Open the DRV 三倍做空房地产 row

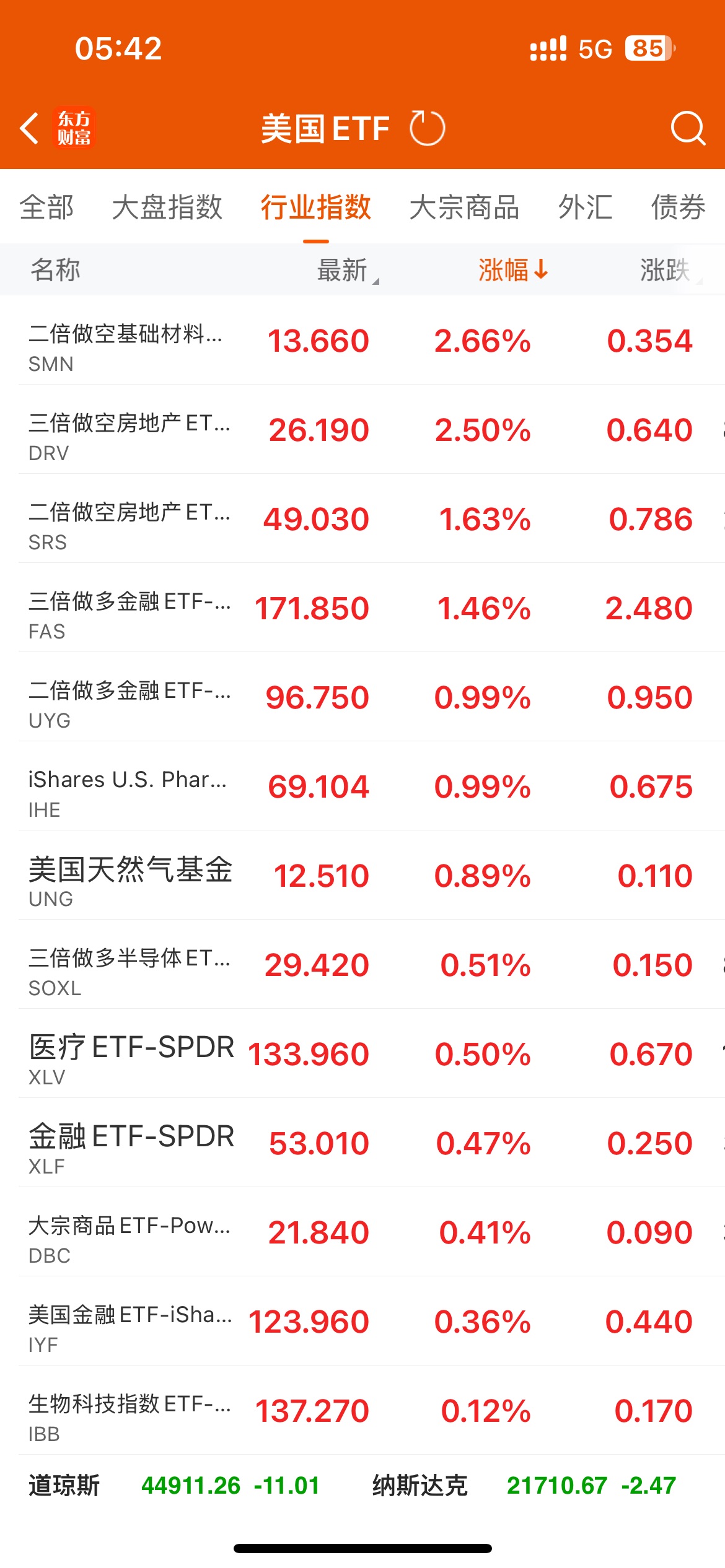pyautogui.click(x=362, y=430)
